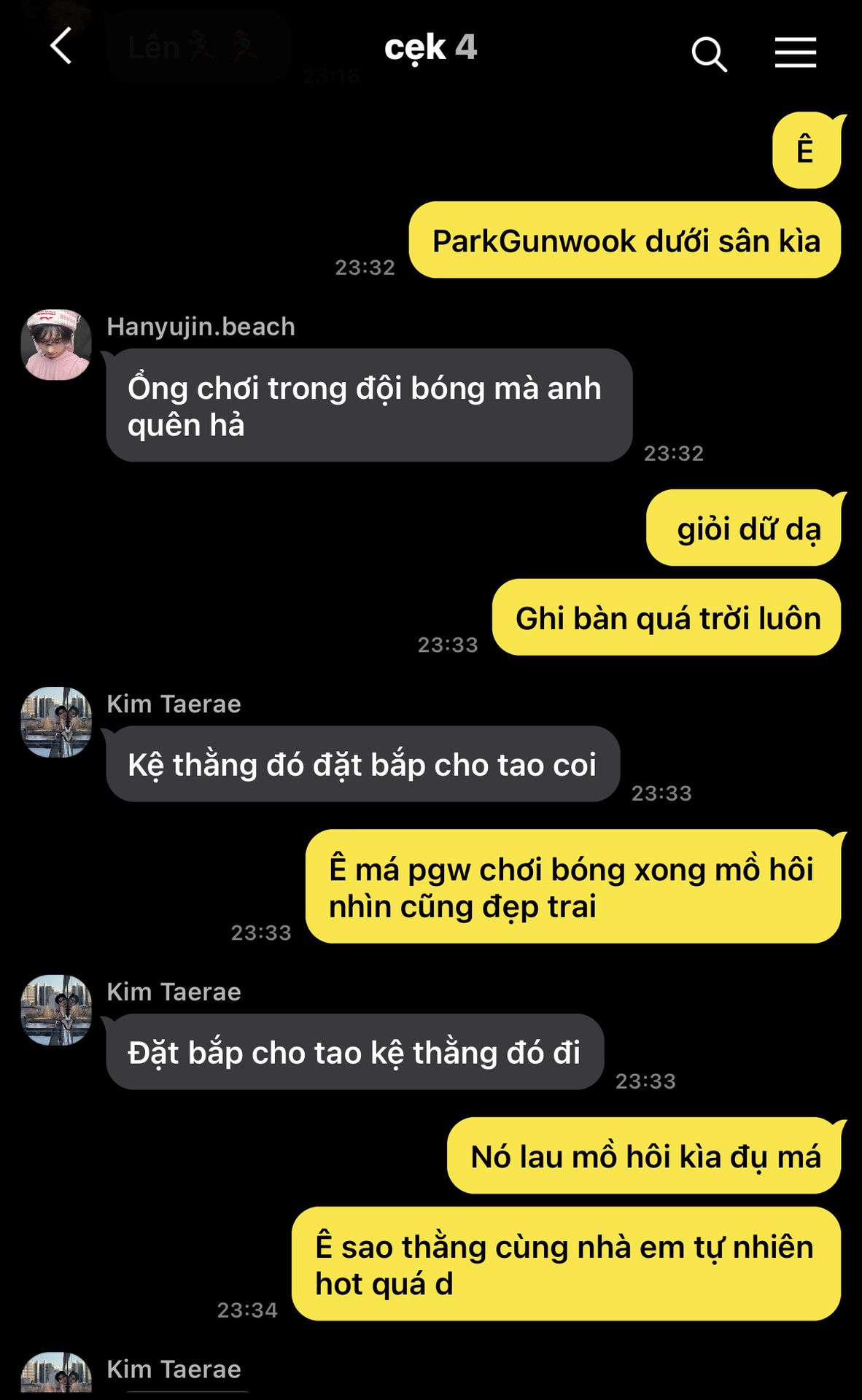The width and height of the screenshot is (862, 1400).
Task: Open Hanyujin.beach's profile picture
Action: coord(56,345)
